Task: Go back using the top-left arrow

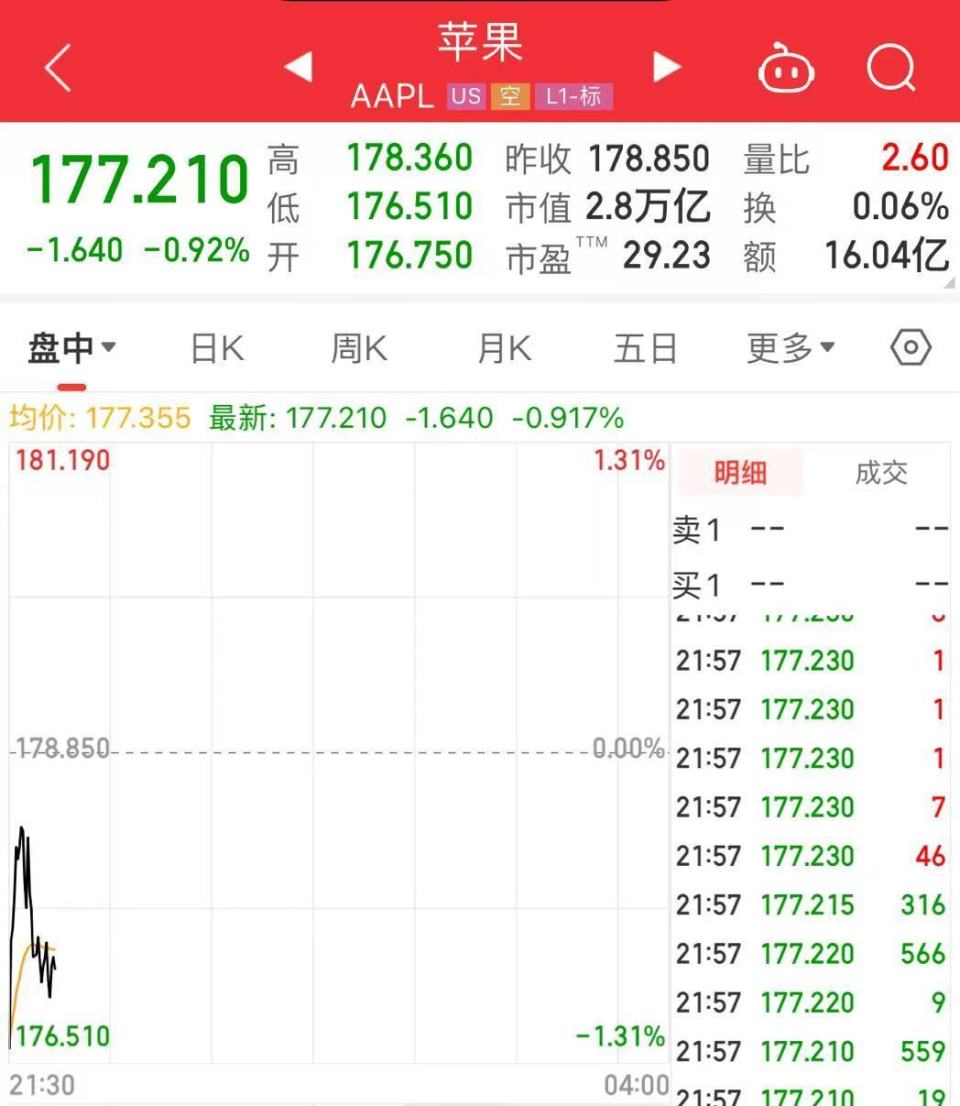Action: click(x=58, y=68)
